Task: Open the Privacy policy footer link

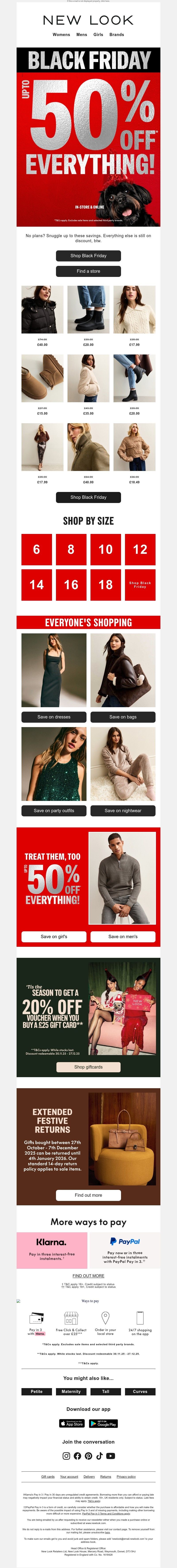Action: click(x=126, y=1477)
